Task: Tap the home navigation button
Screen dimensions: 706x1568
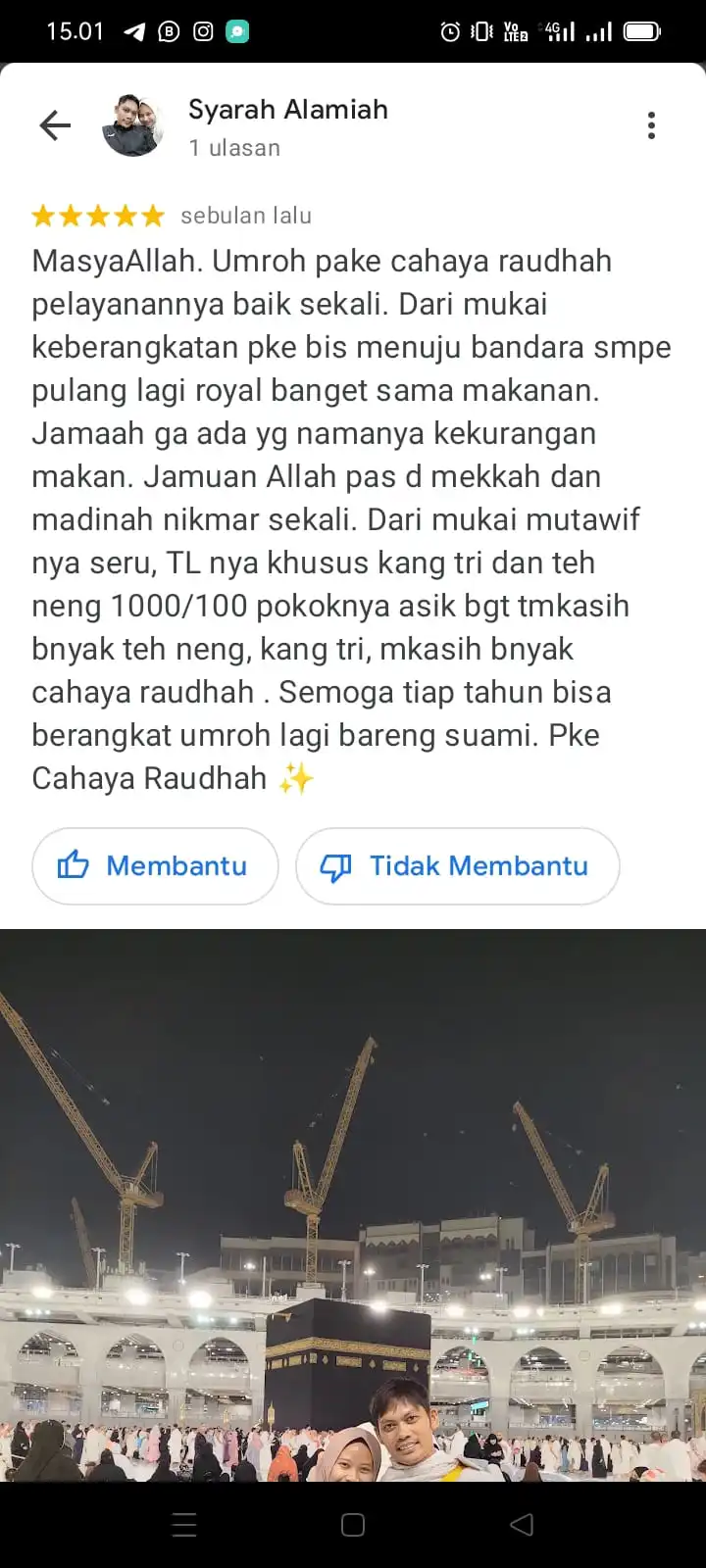Action: [353, 1524]
